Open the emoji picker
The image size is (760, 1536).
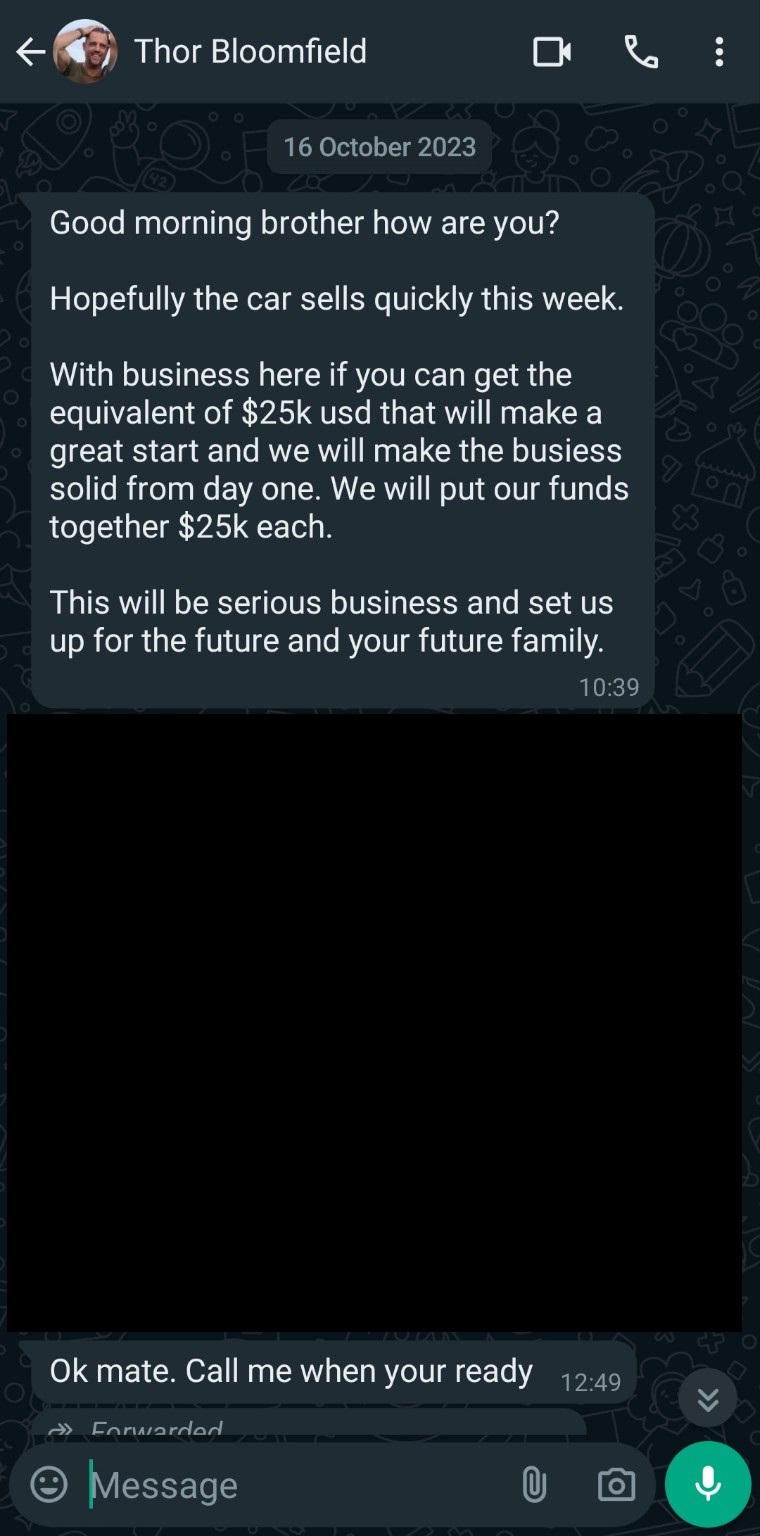[49, 1484]
